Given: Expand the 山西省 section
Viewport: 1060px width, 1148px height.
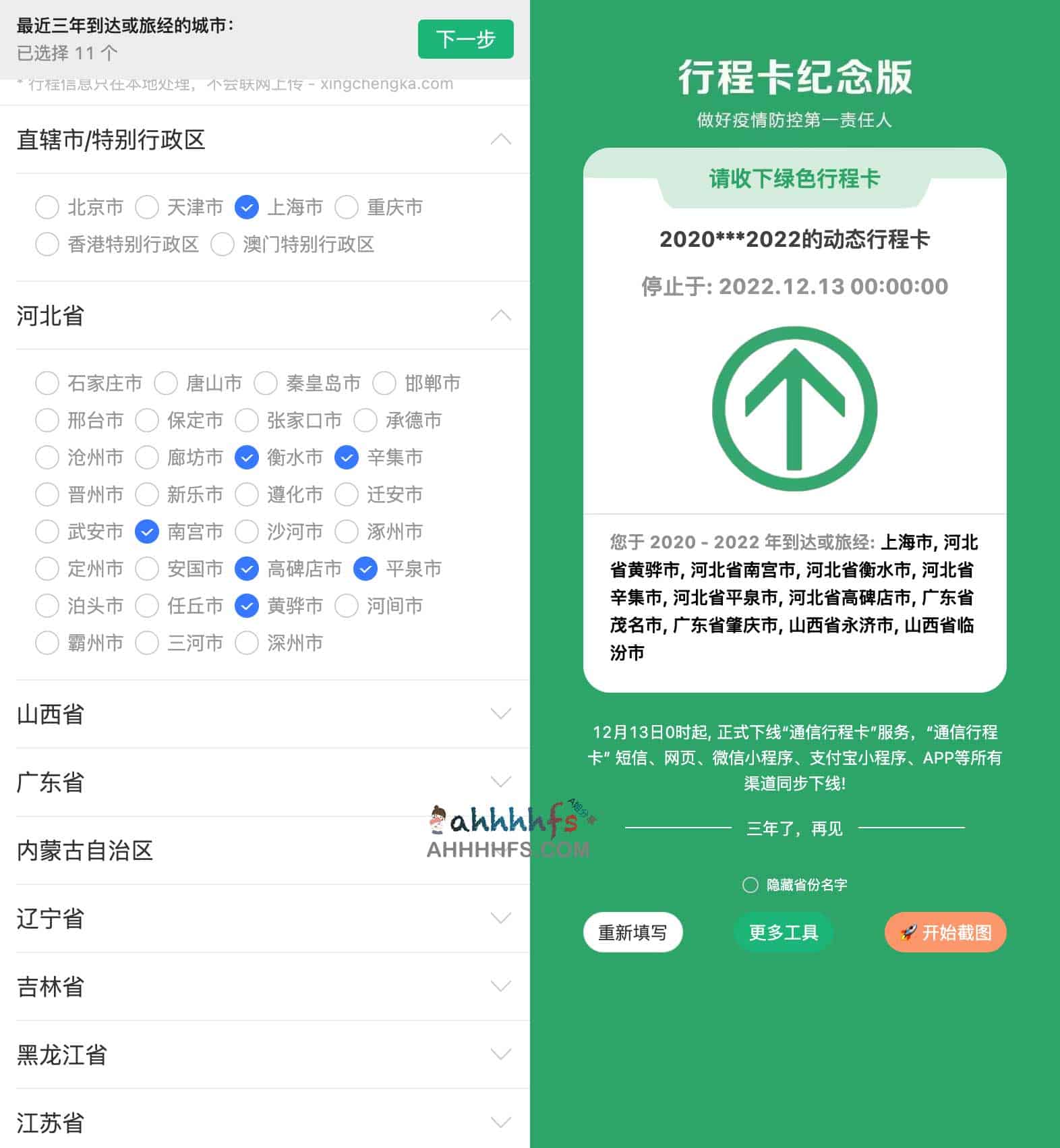Looking at the screenshot, I should click(500, 714).
